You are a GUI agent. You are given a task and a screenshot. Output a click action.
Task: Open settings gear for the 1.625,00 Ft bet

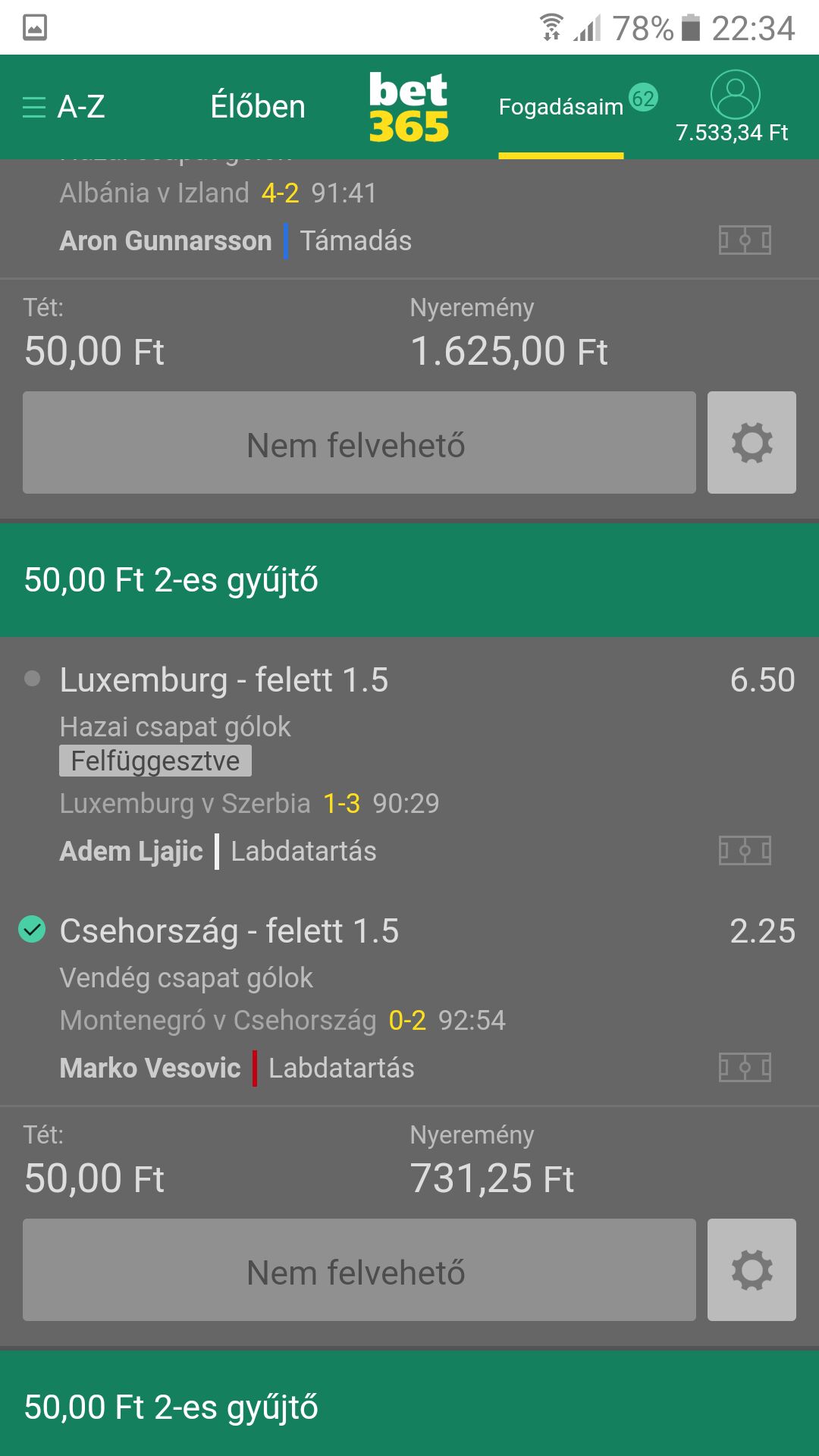(x=752, y=443)
